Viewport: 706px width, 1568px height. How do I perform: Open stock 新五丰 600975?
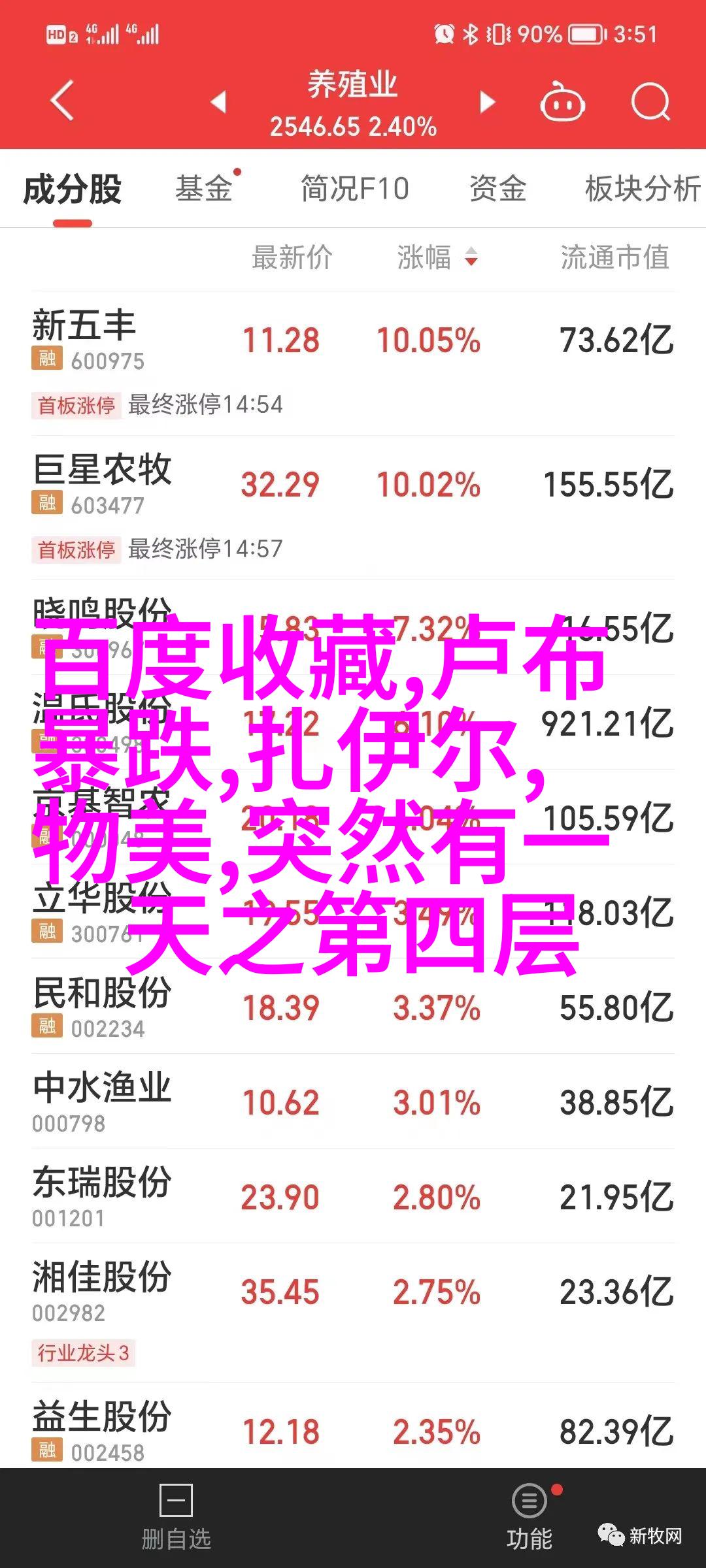[x=353, y=363]
